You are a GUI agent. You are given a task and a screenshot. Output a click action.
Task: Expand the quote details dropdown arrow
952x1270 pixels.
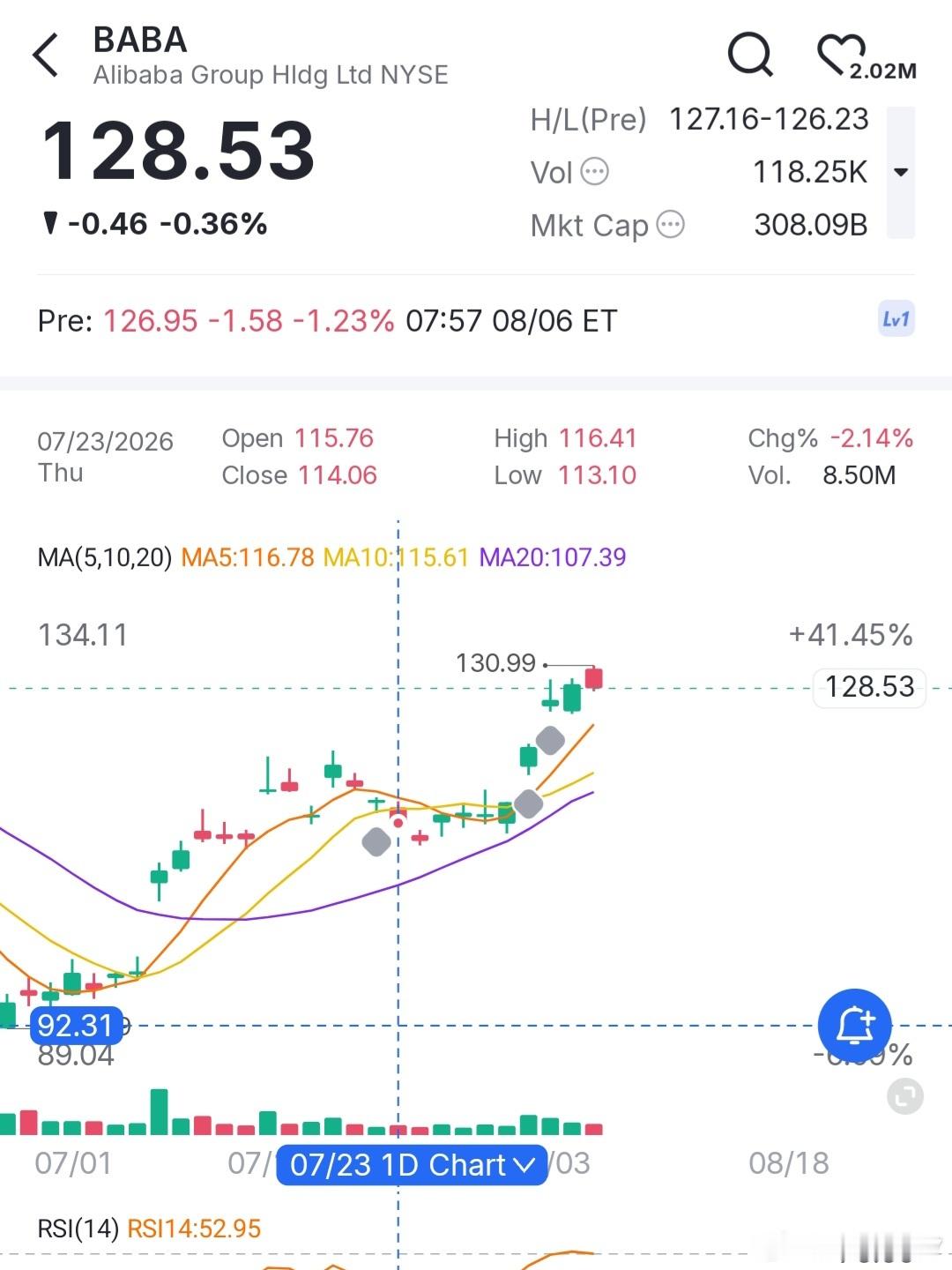click(x=901, y=172)
